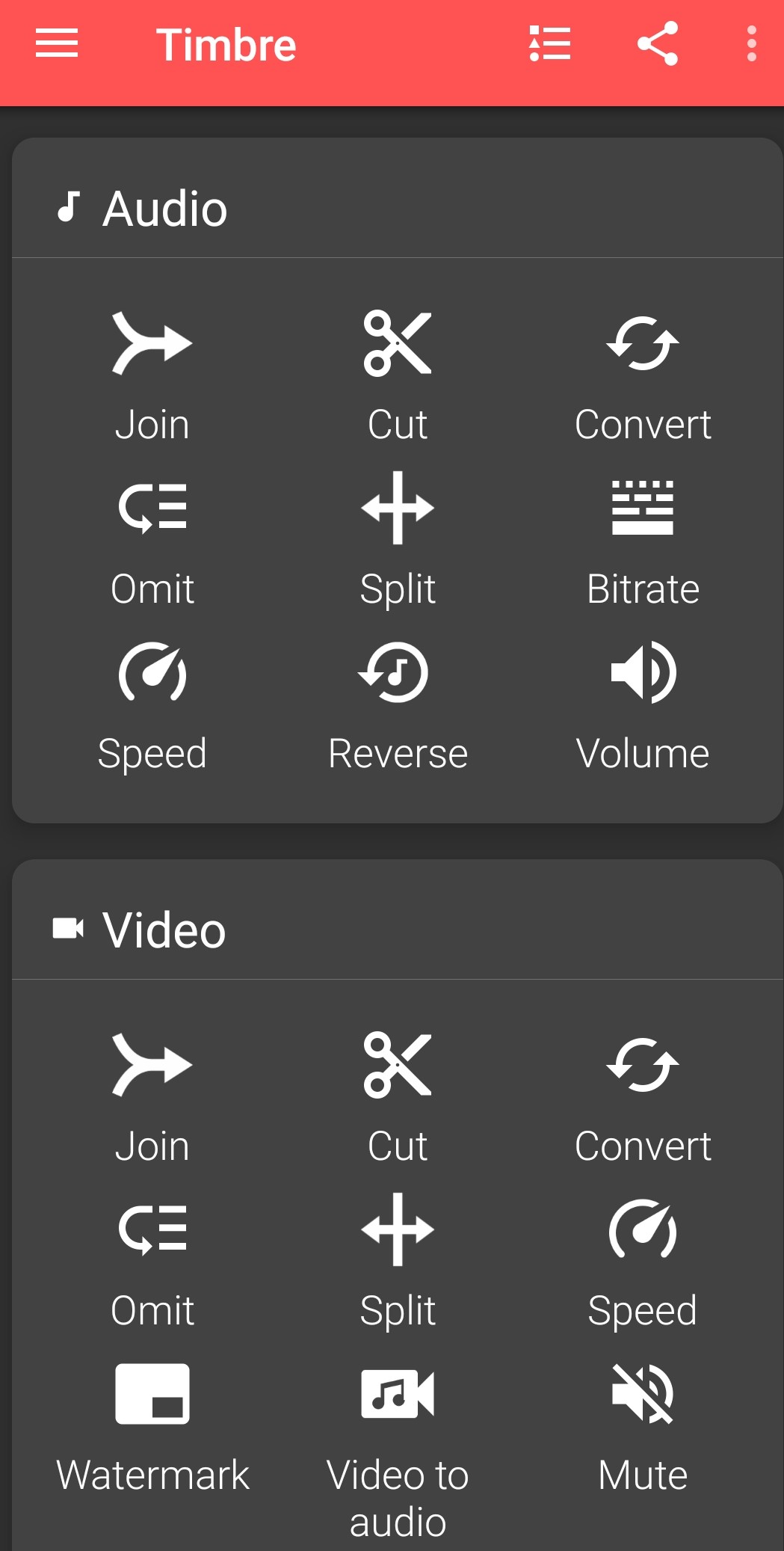Open the Video Cut tool
Screen dimensions: 784x1551
(398, 1096)
